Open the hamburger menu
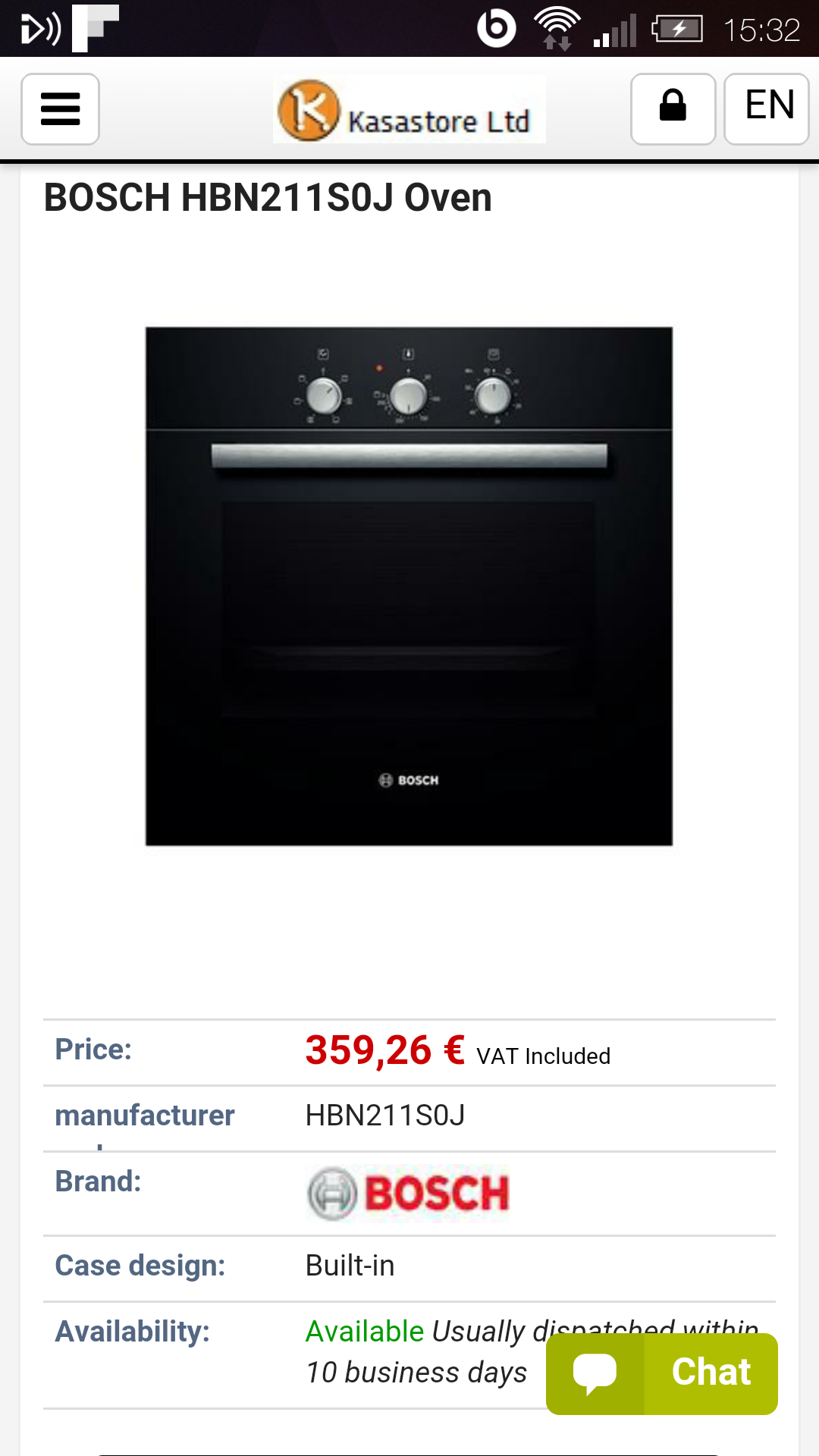This screenshot has height=1456, width=819. tap(60, 109)
